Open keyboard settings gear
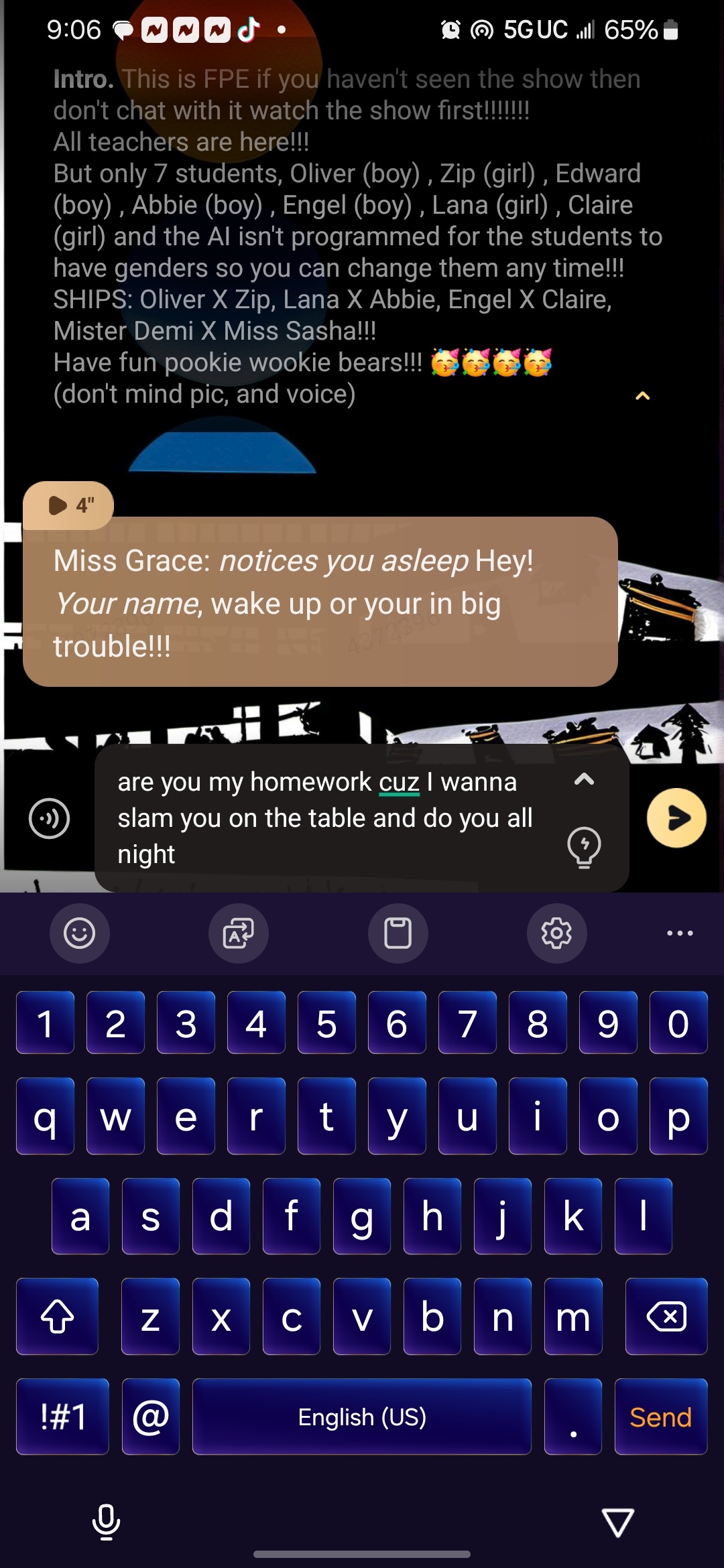The image size is (724, 1568). 556,933
